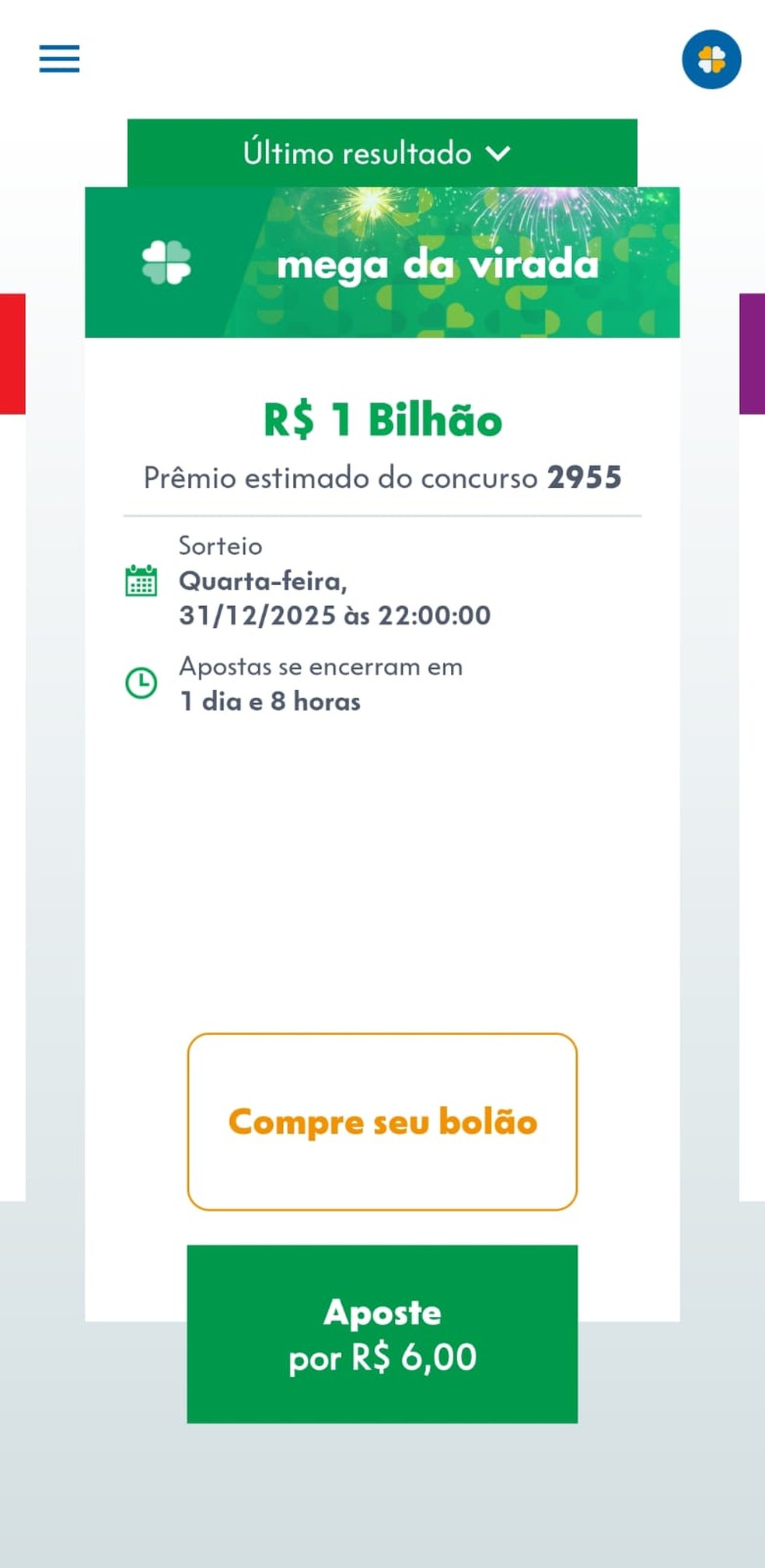
Task: Select the white clover icon on the banner
Action: click(x=167, y=263)
